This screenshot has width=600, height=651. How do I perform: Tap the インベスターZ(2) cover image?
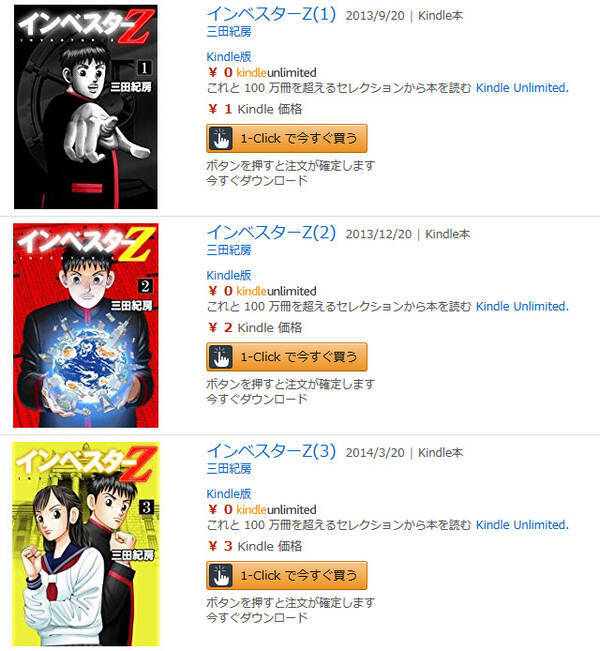pyautogui.click(x=86, y=324)
